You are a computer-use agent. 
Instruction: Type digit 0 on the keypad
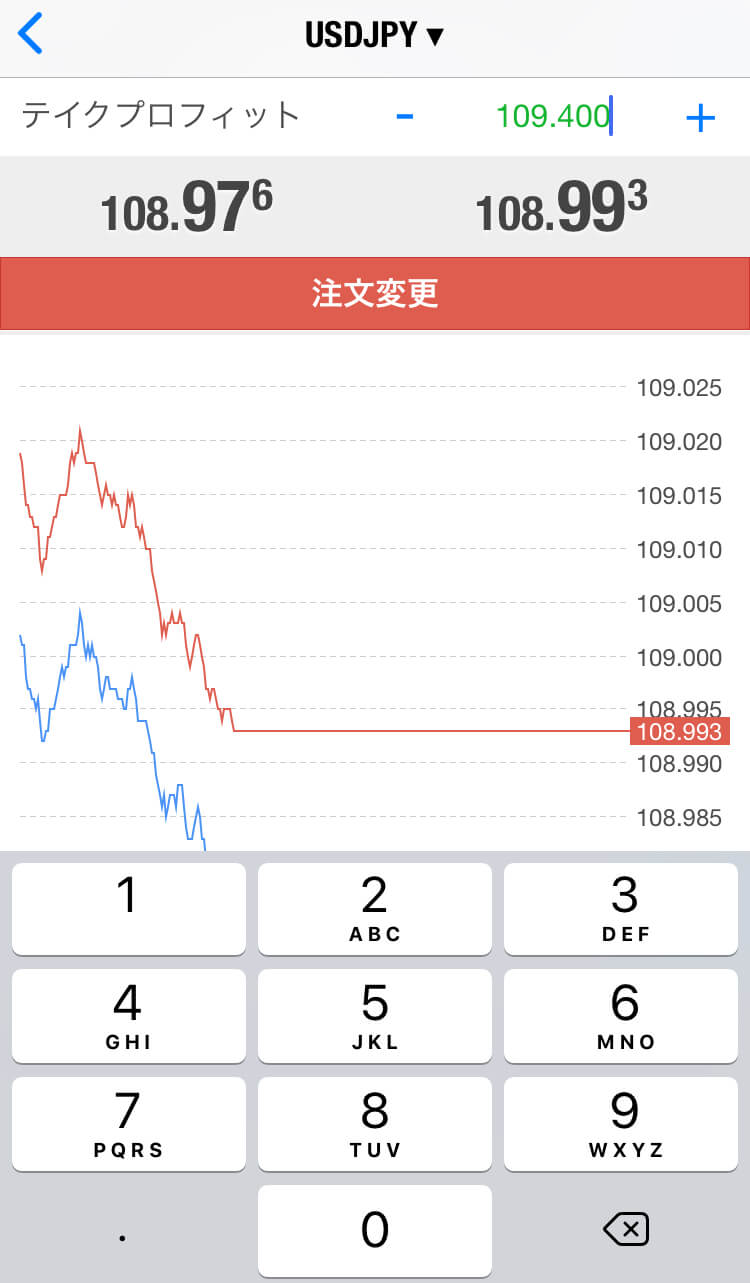pyautogui.click(x=375, y=1231)
